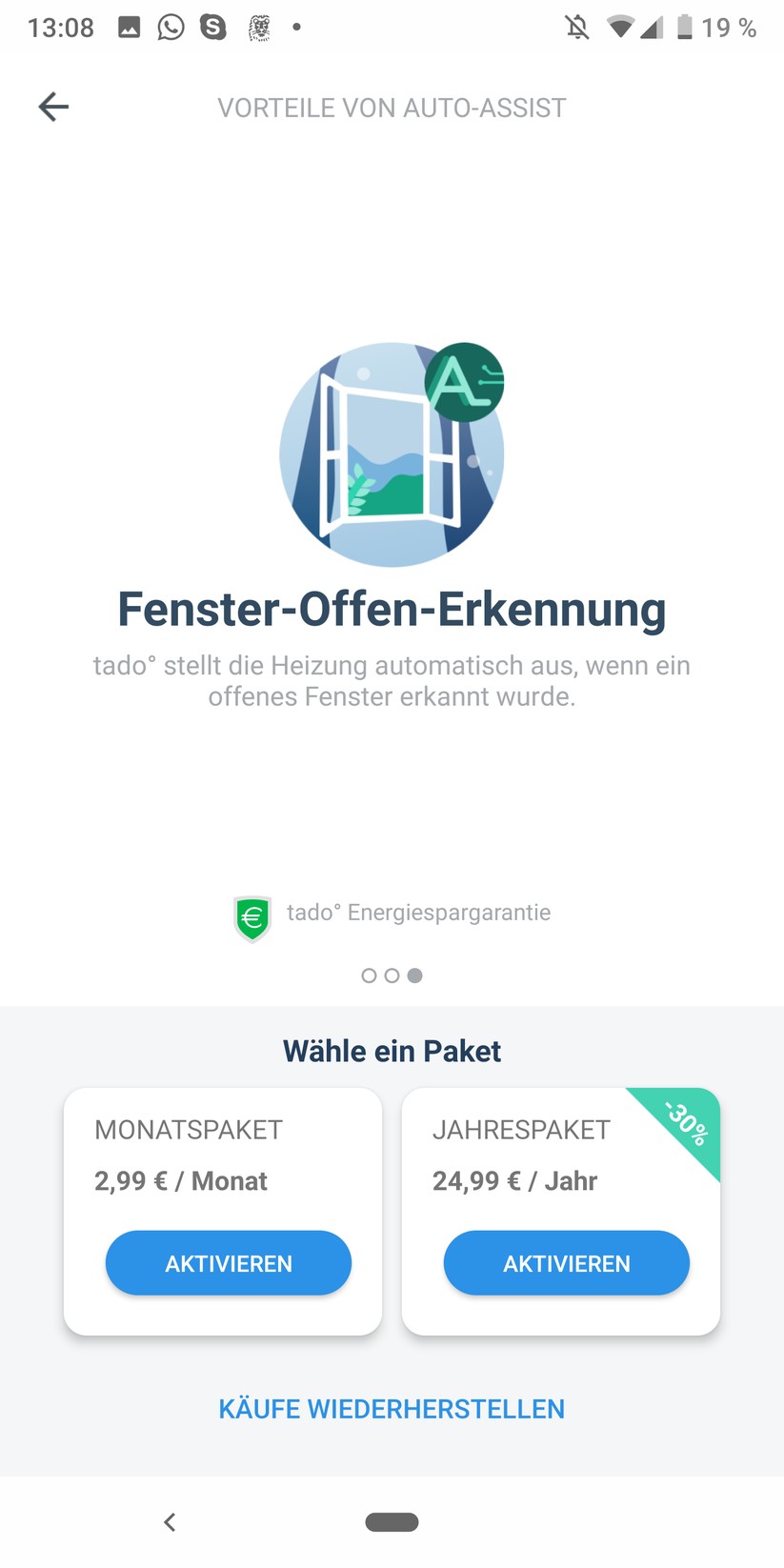This screenshot has width=784, height=1568.
Task: Activate the Jahrespaket for 24,99 €
Action: coord(566,1263)
